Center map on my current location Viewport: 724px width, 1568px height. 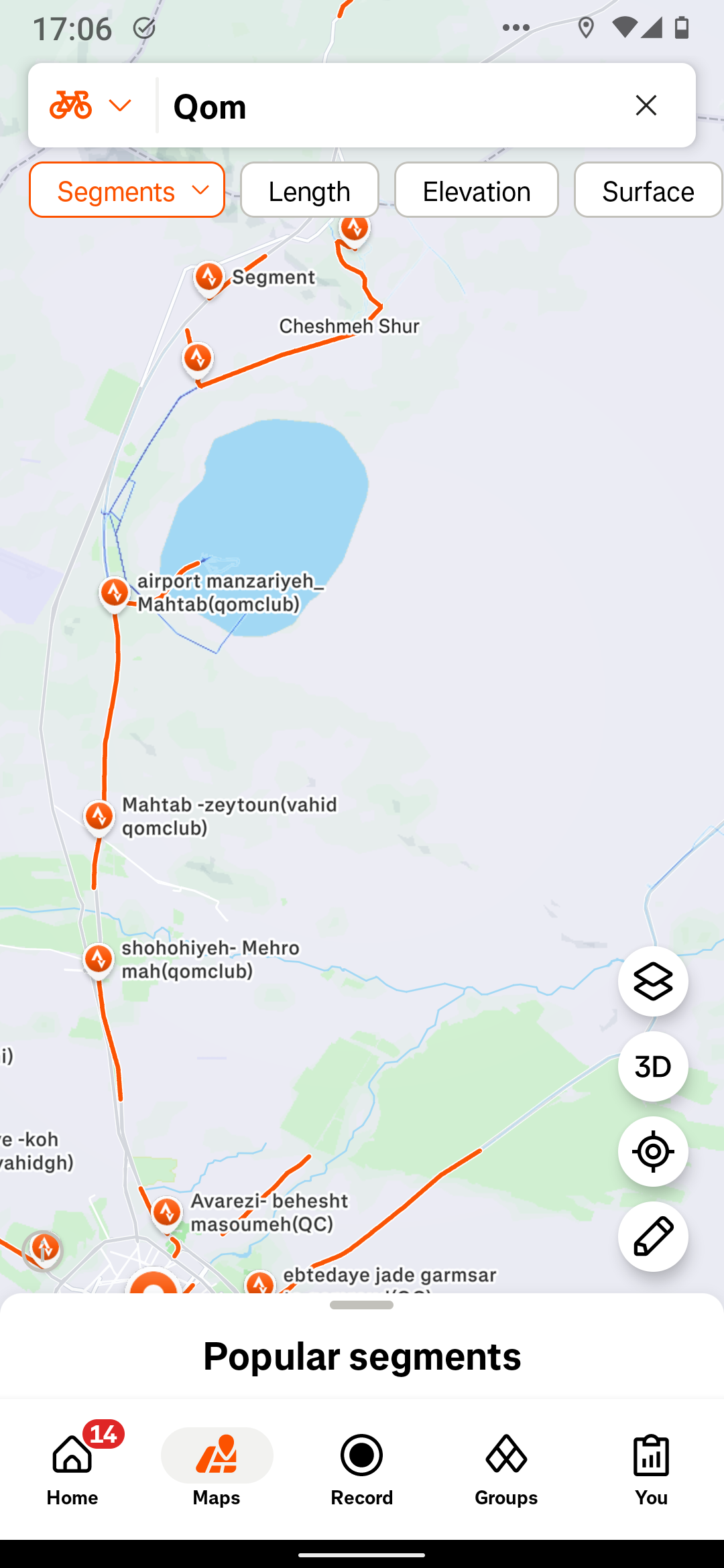pyautogui.click(x=653, y=1152)
